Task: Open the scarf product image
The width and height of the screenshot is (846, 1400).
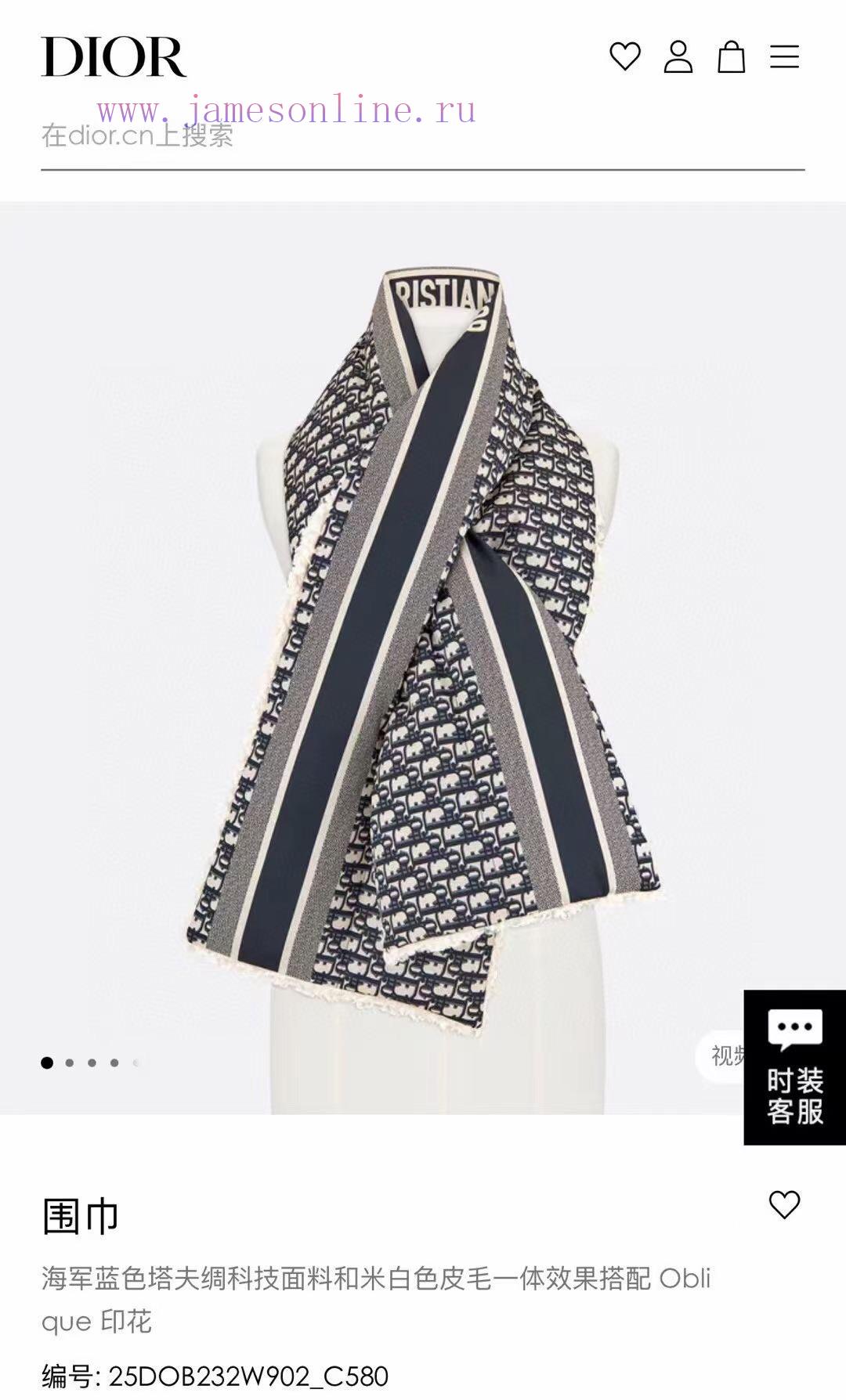Action: 423,658
